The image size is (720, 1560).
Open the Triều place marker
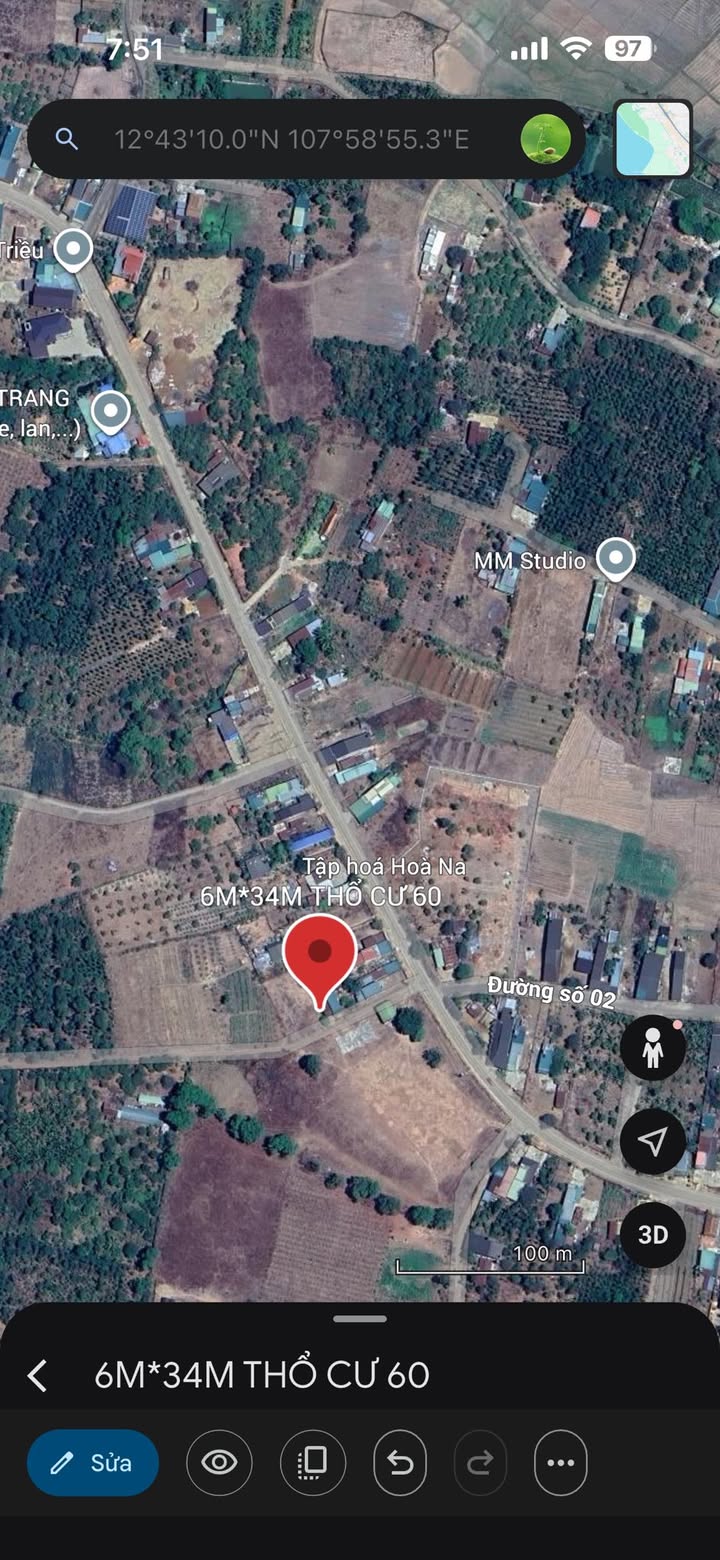72,248
